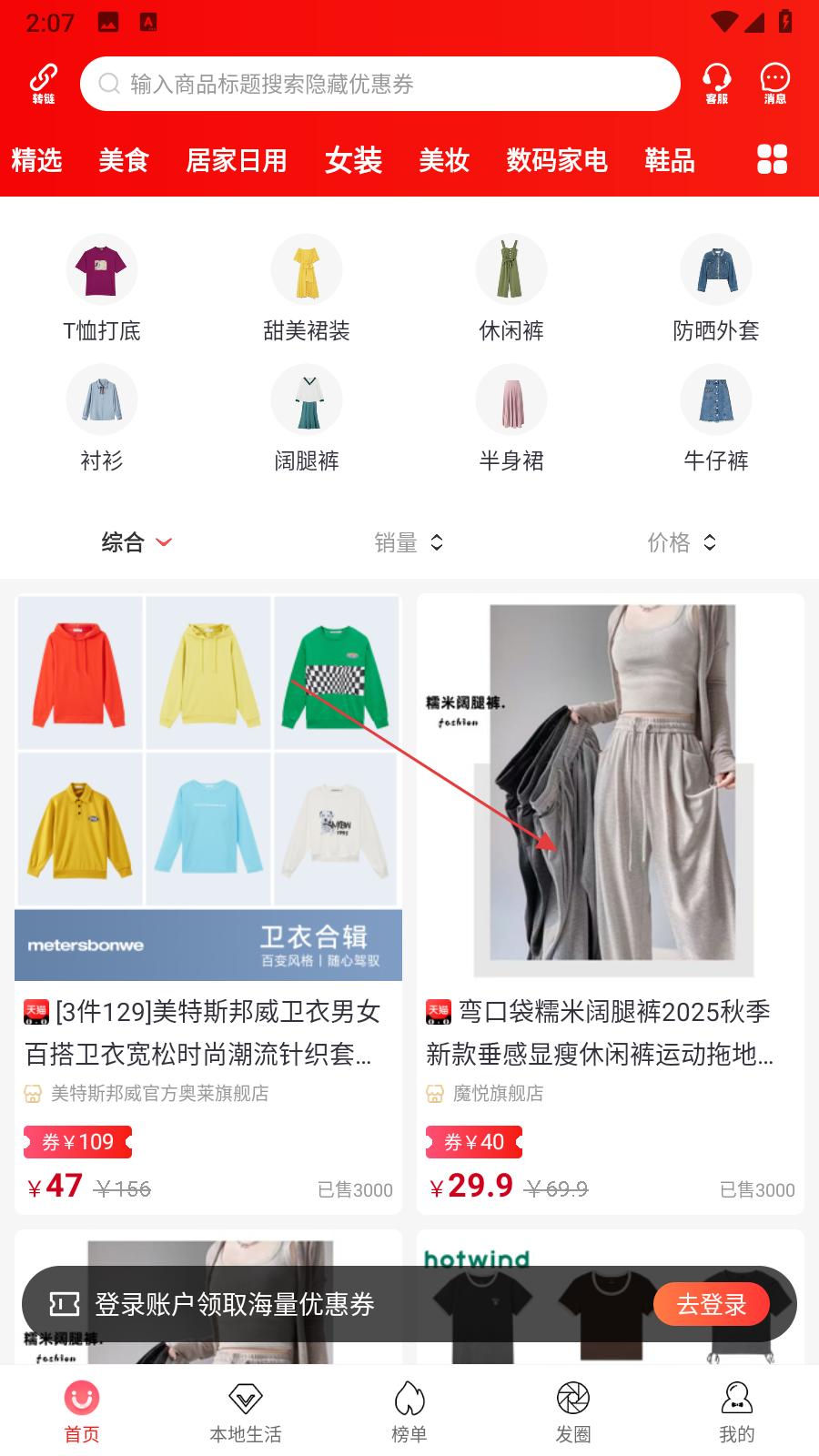Select the 数码家电 tab
Screen dimensions: 819x1456
click(x=557, y=160)
